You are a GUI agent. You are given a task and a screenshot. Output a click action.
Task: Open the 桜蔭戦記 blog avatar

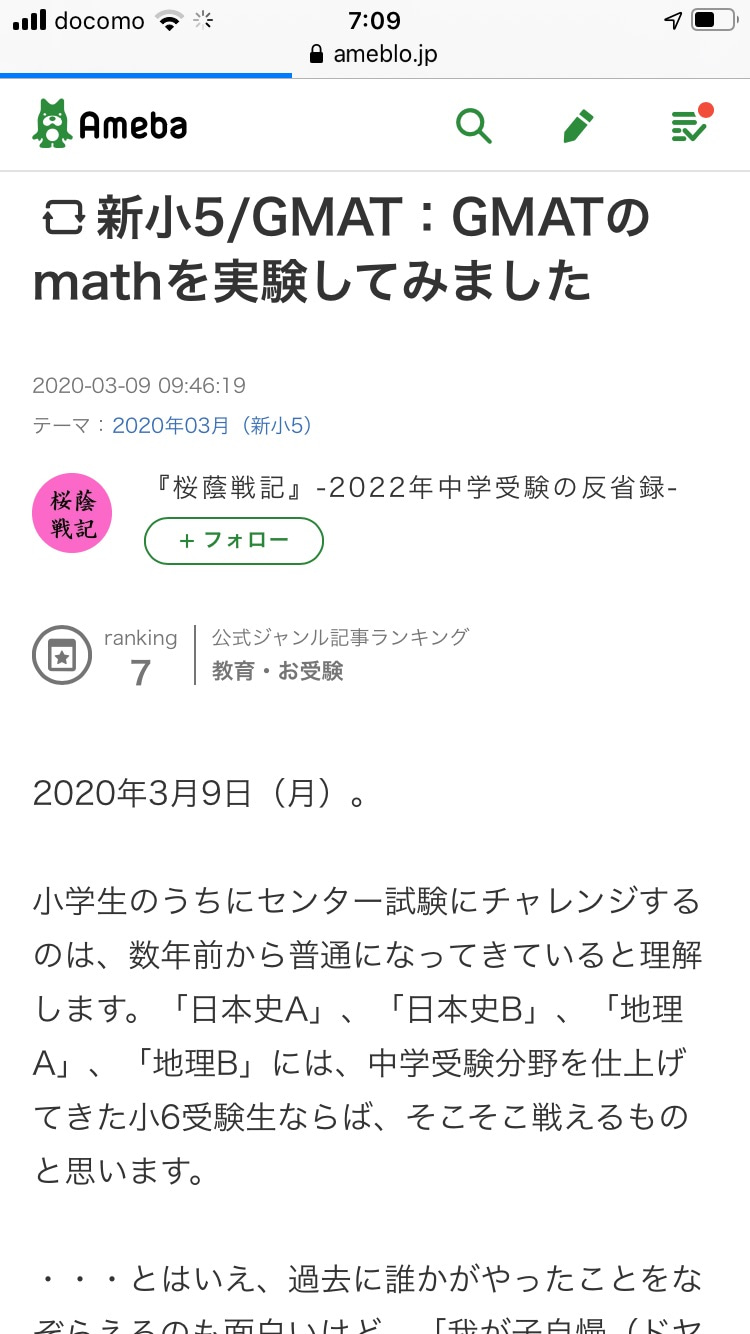[x=72, y=514]
